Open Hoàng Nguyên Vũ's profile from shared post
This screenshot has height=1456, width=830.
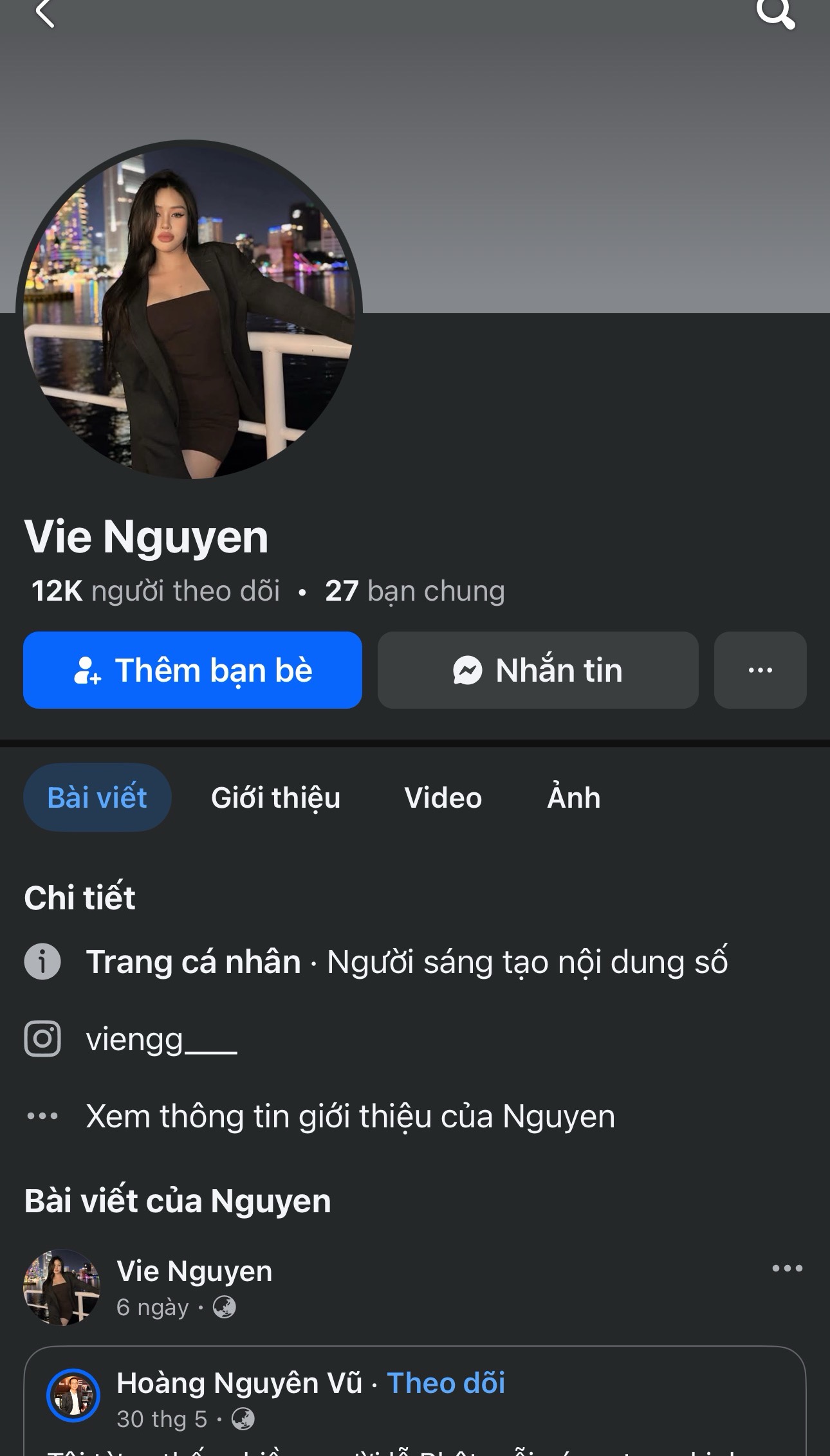tap(239, 1383)
